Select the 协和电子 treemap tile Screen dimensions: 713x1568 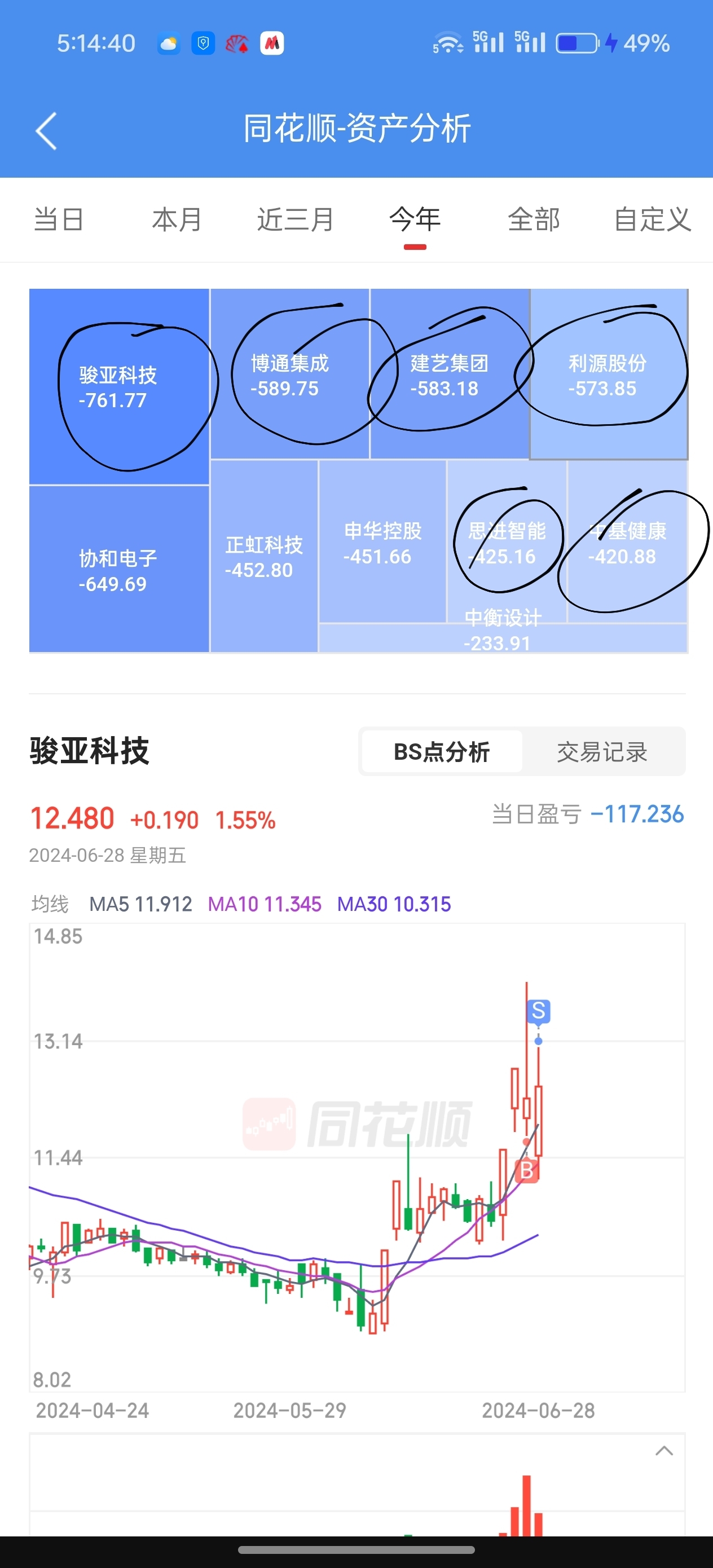point(120,569)
